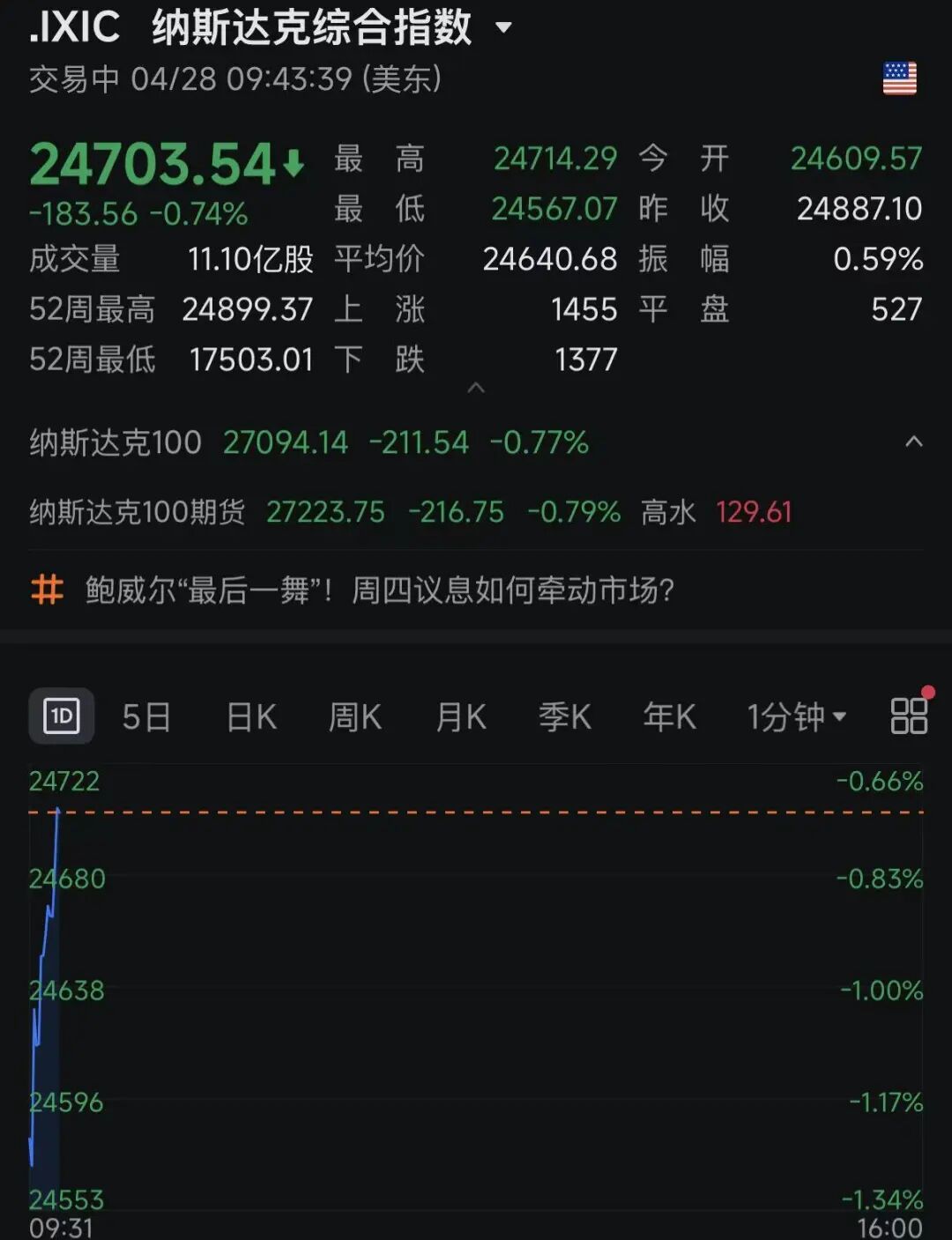Open the 纳斯达克100期货 quote row
Screen dimensions: 952x1240
(410, 512)
